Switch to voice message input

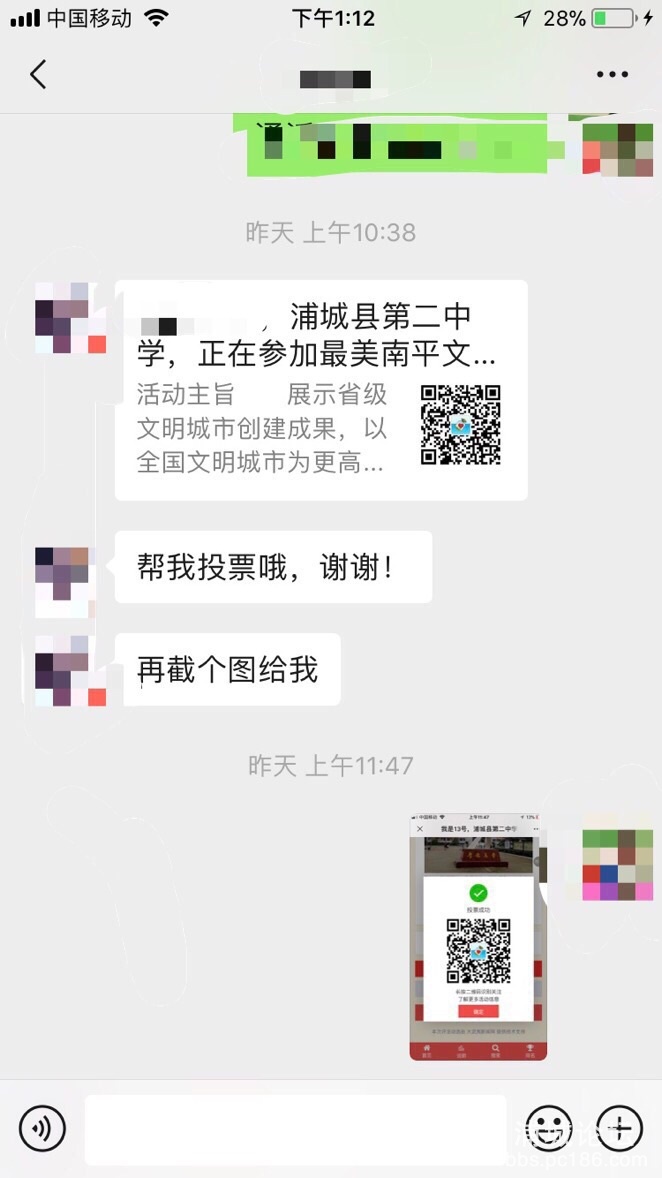pyautogui.click(x=42, y=1129)
